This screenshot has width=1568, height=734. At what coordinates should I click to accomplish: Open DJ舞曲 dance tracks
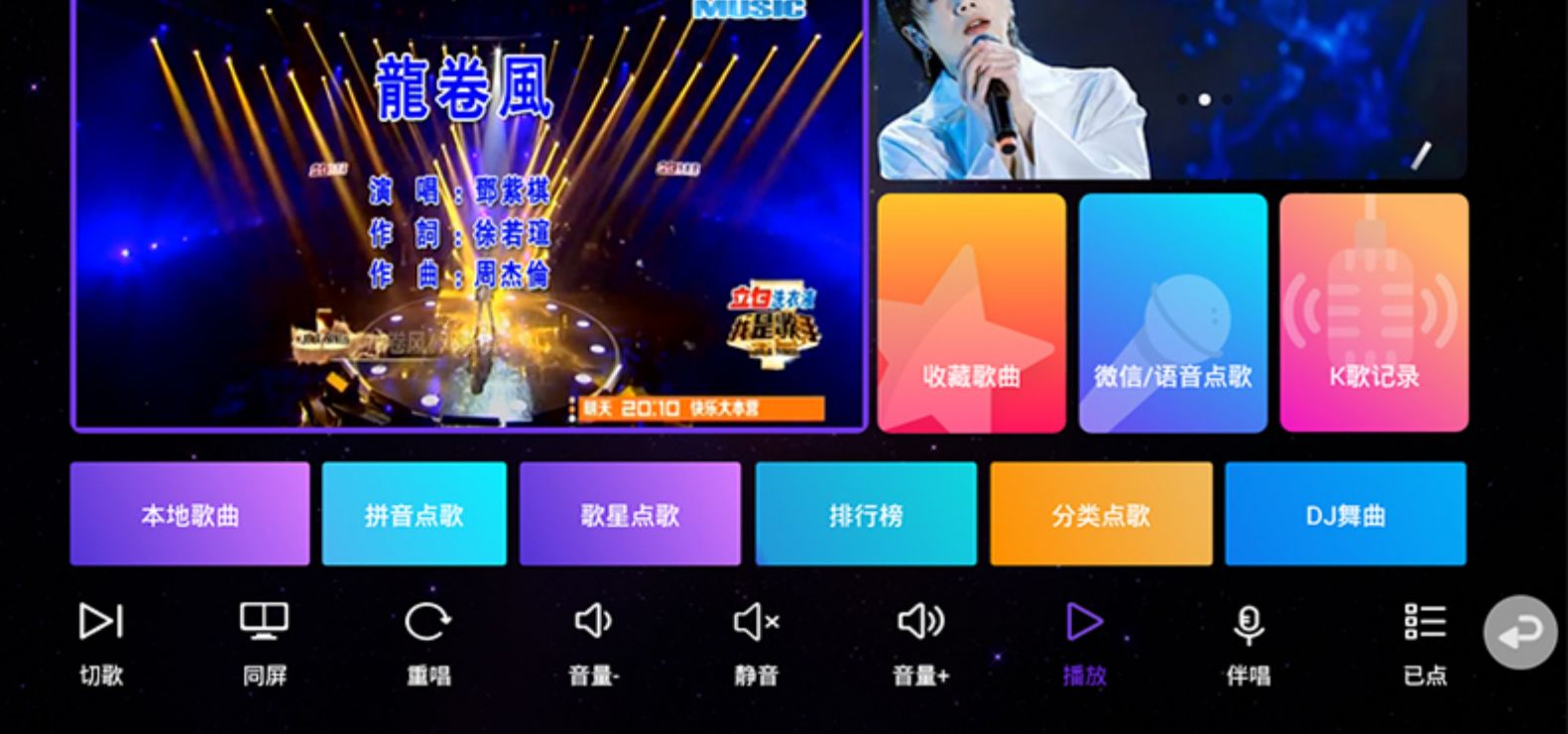pos(1346,514)
